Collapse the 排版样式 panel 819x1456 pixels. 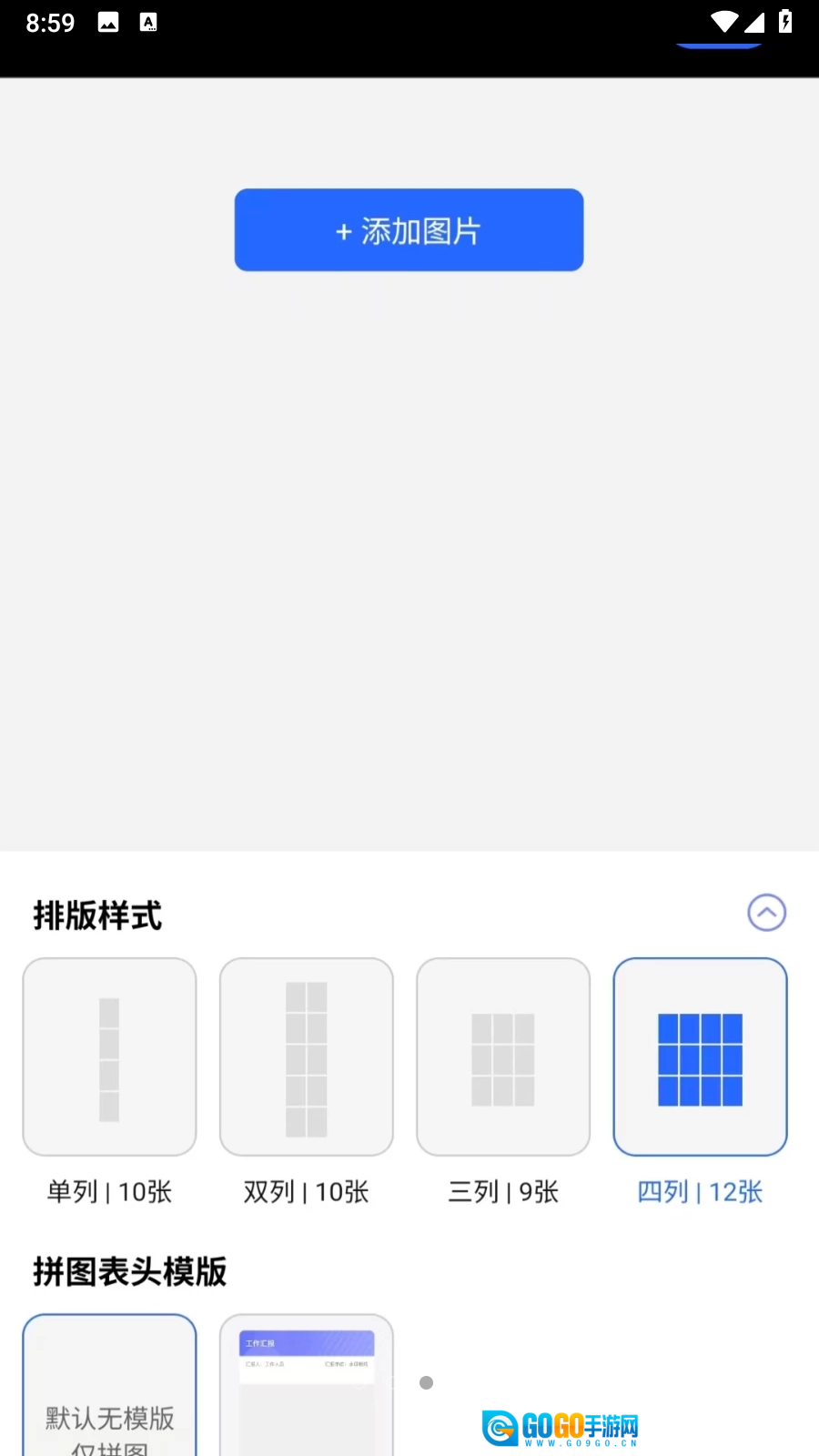pos(766,913)
